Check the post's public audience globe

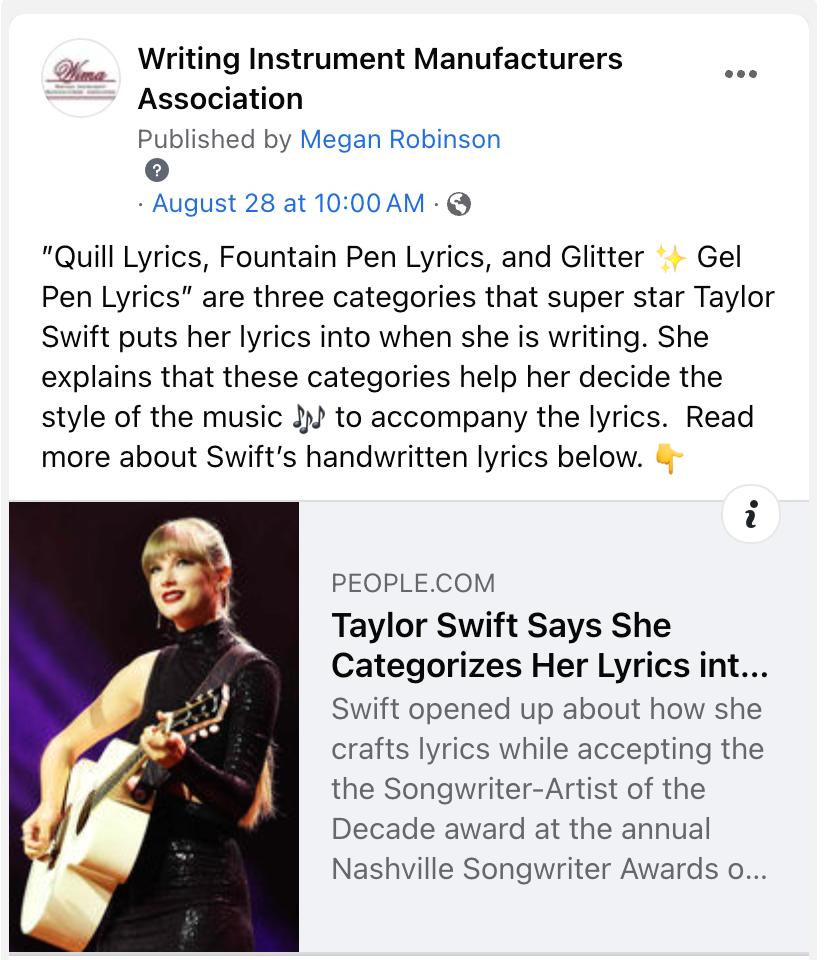[x=459, y=204]
